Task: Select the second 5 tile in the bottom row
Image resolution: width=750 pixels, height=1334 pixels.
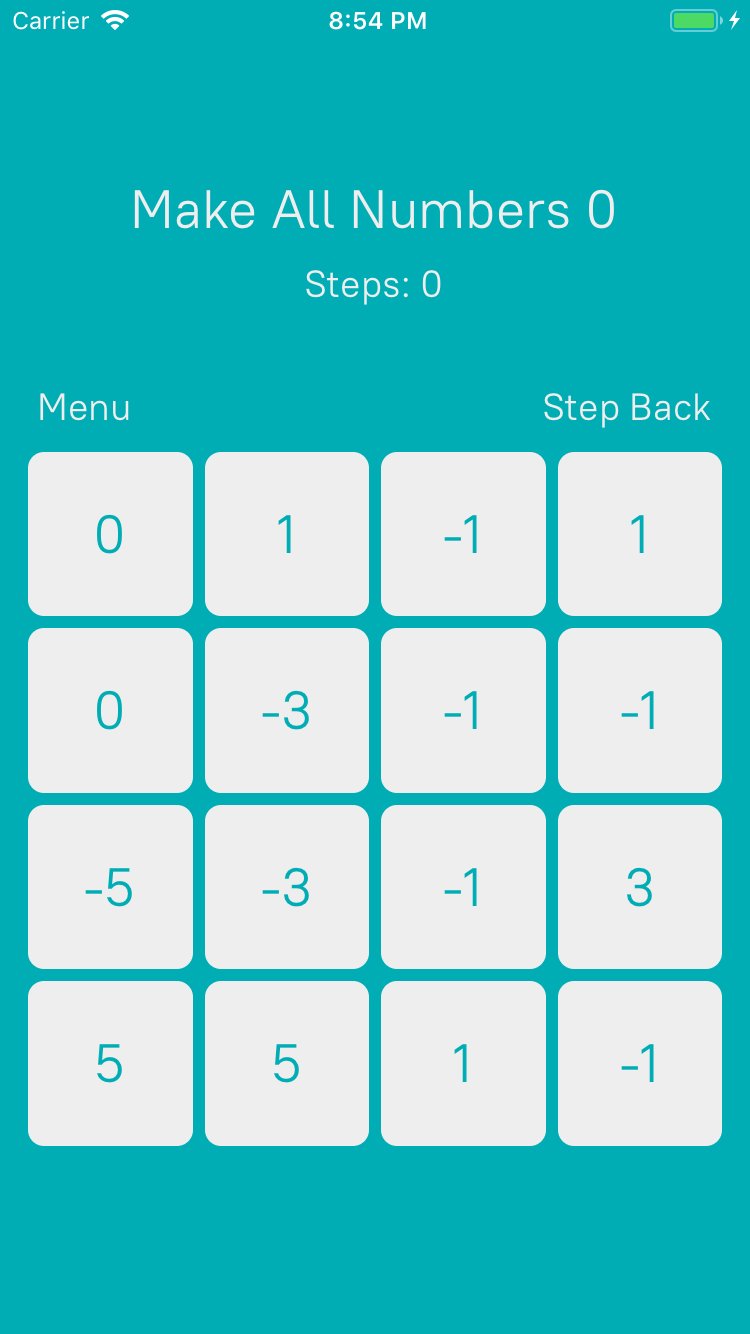Action: [x=287, y=1063]
